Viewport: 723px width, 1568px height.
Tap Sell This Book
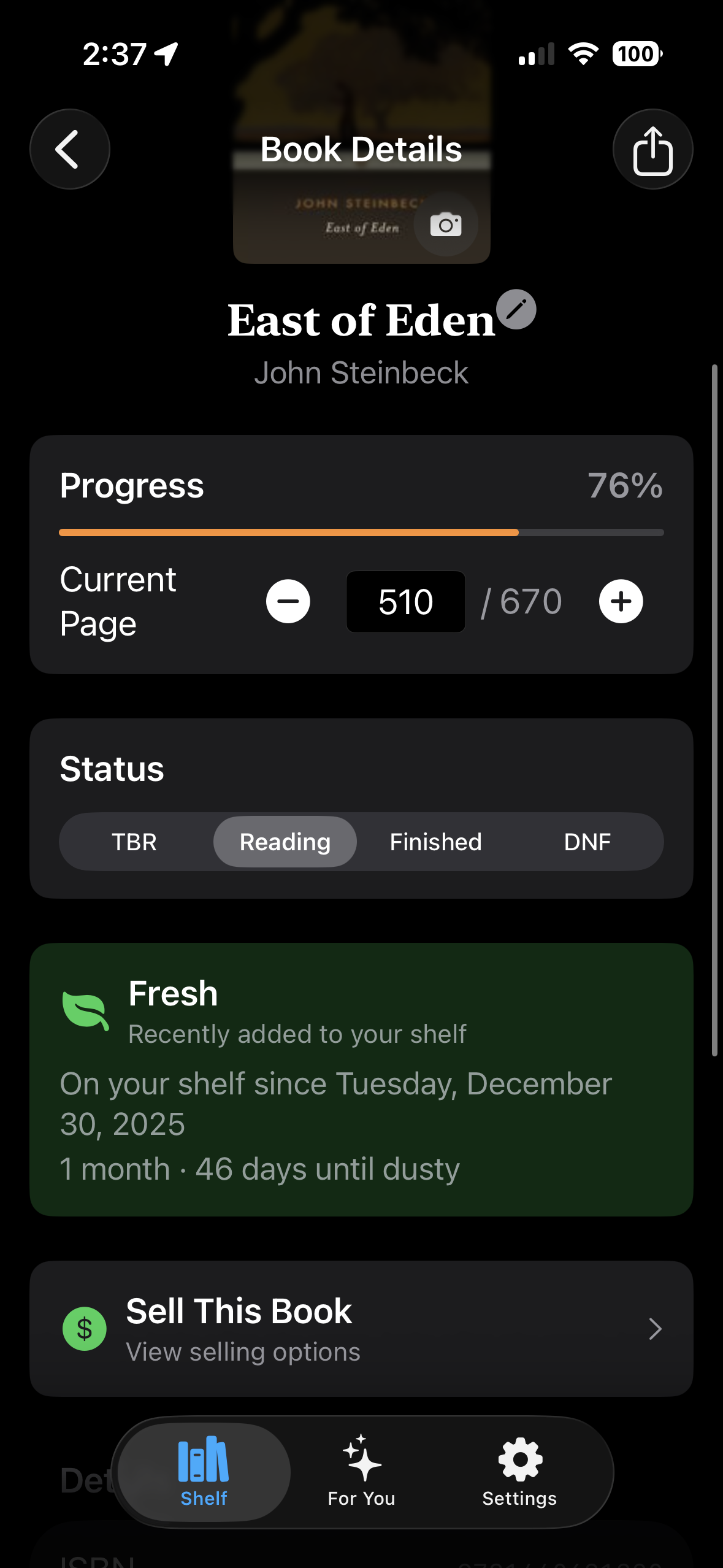pos(239,1311)
